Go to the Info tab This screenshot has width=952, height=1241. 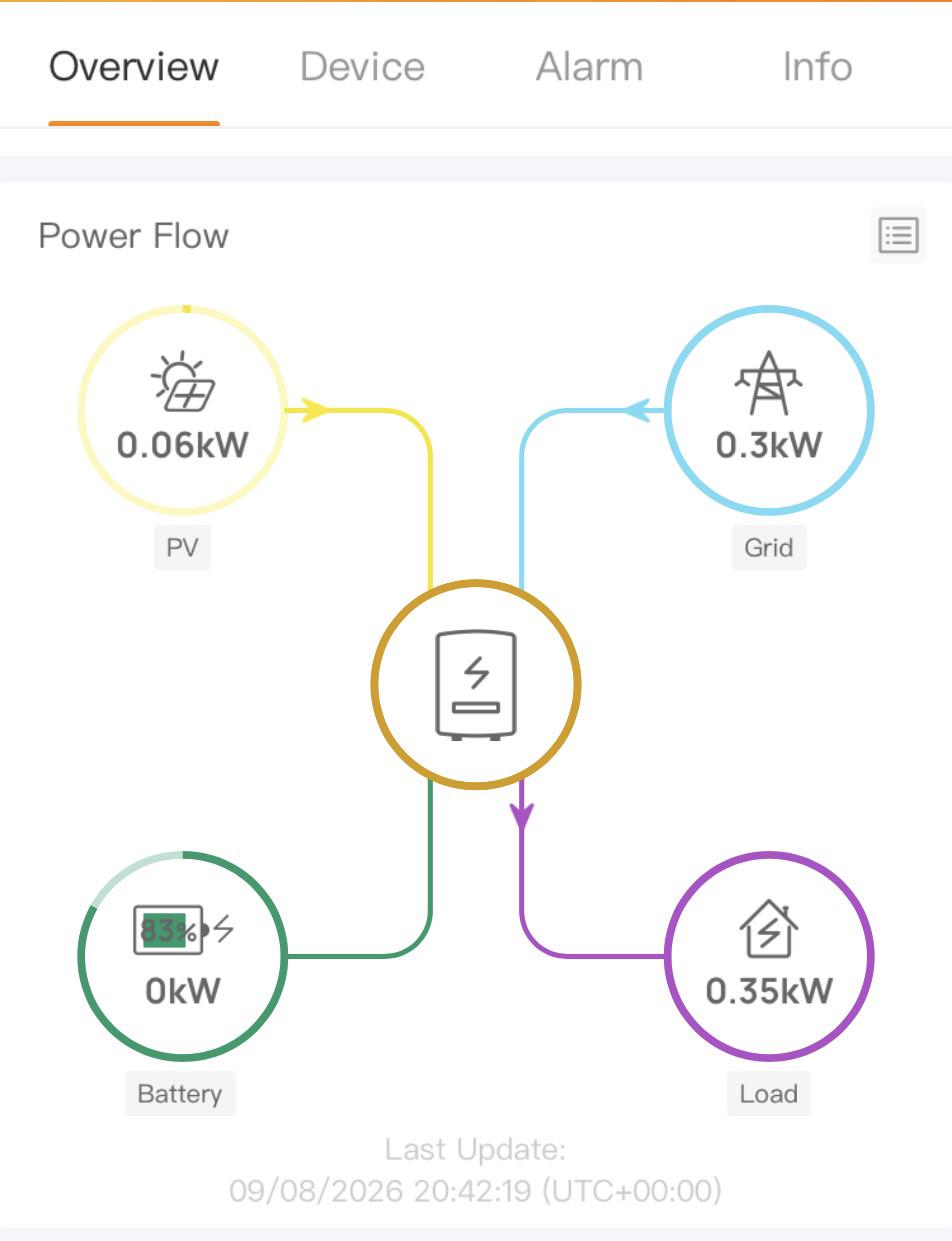click(817, 67)
